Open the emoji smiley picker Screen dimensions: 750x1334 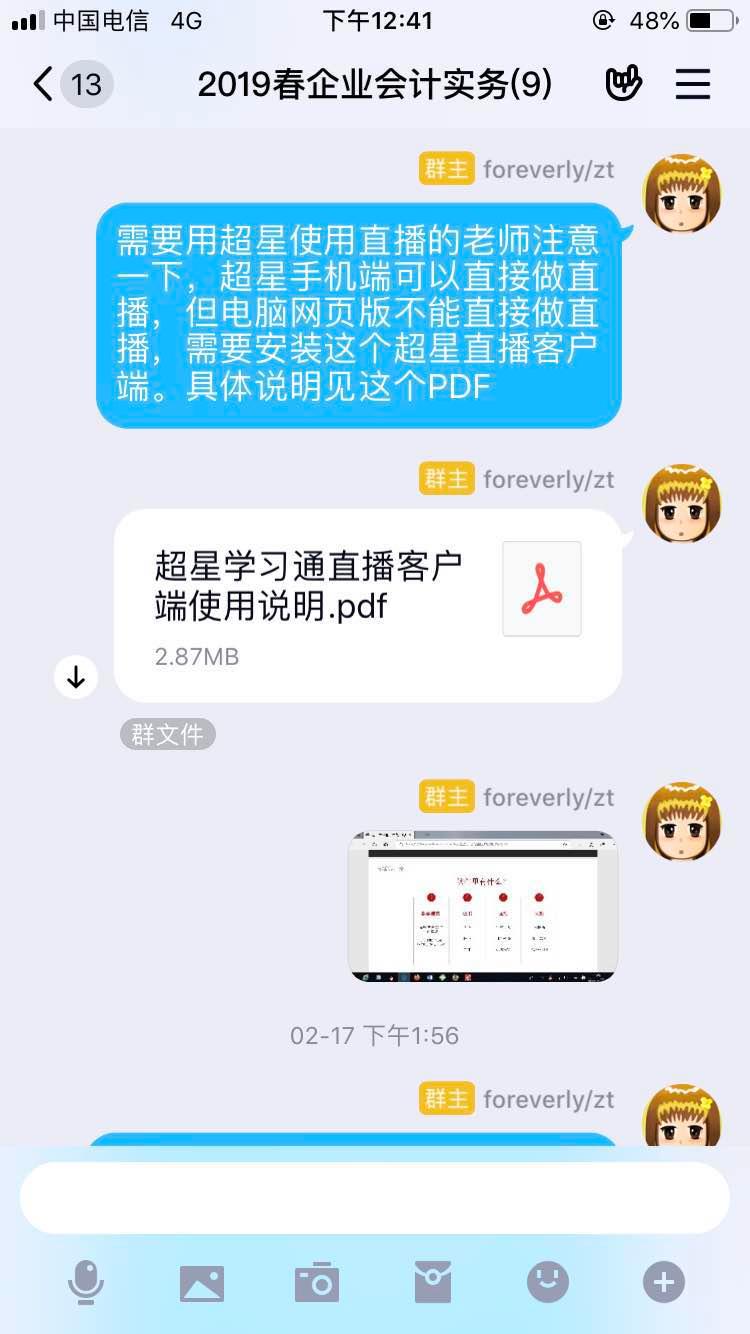pos(547,1280)
